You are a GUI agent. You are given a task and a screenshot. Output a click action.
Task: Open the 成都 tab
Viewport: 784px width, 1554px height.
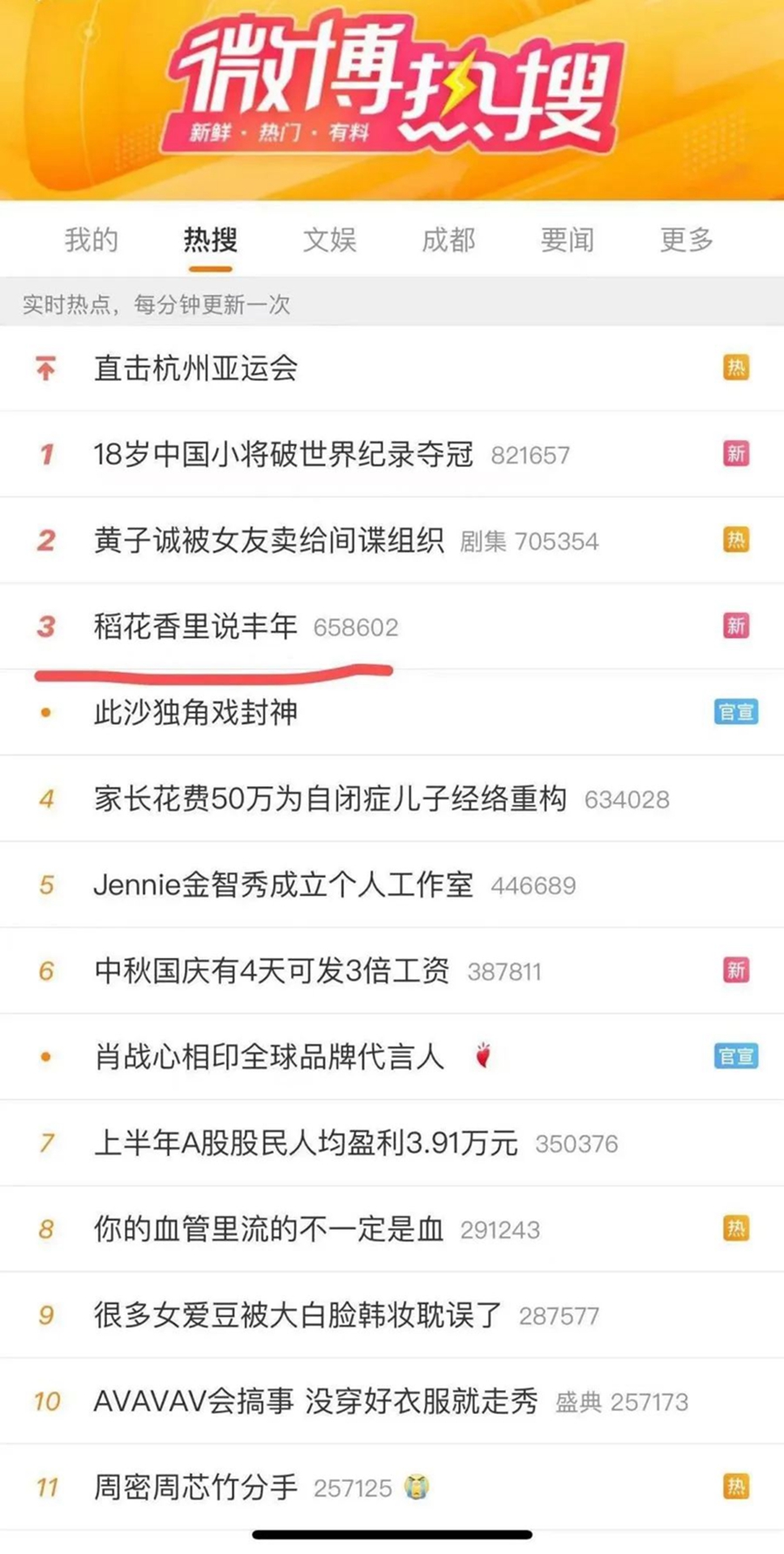pyautogui.click(x=449, y=240)
